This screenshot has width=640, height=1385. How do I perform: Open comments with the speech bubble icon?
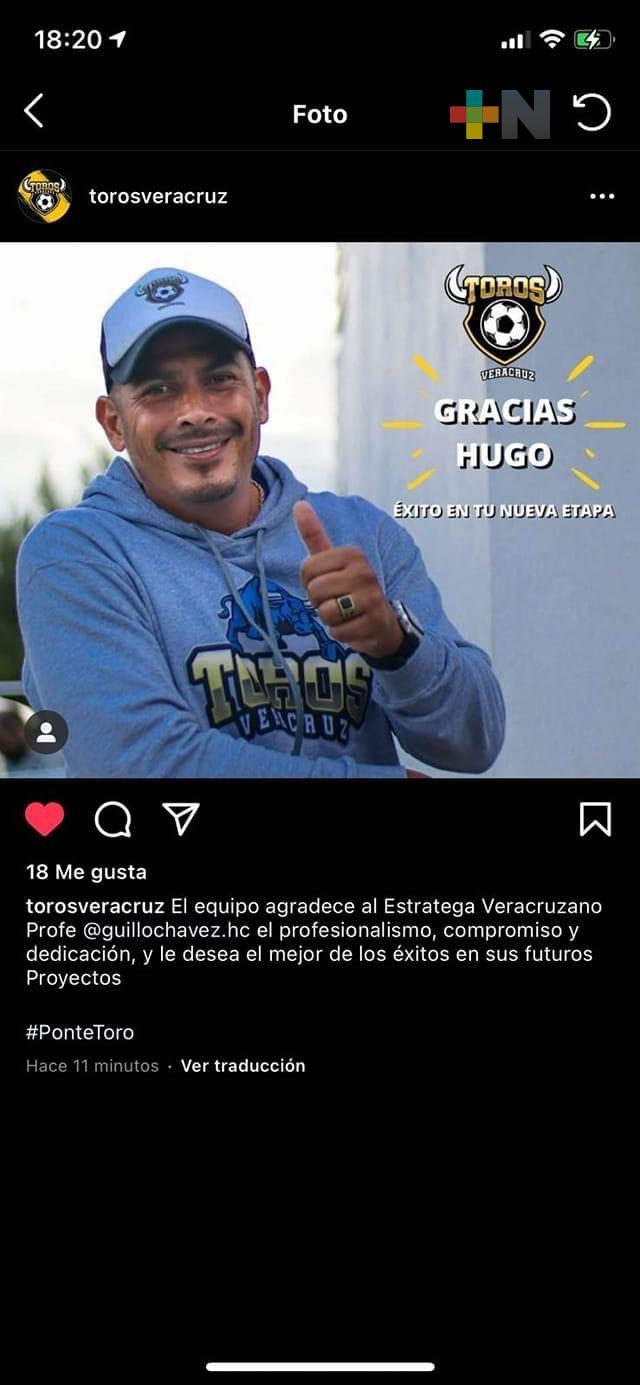tap(113, 819)
